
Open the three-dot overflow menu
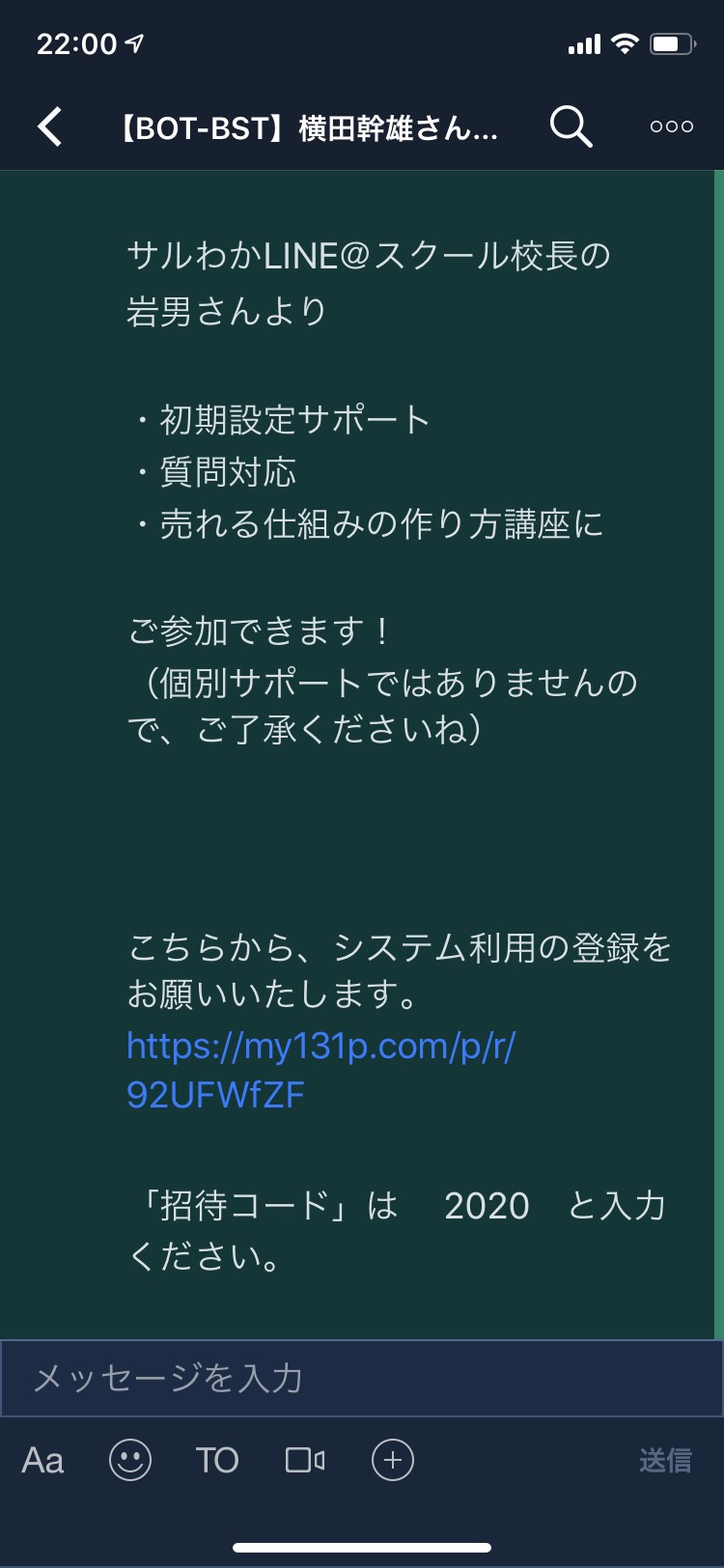pos(671,126)
